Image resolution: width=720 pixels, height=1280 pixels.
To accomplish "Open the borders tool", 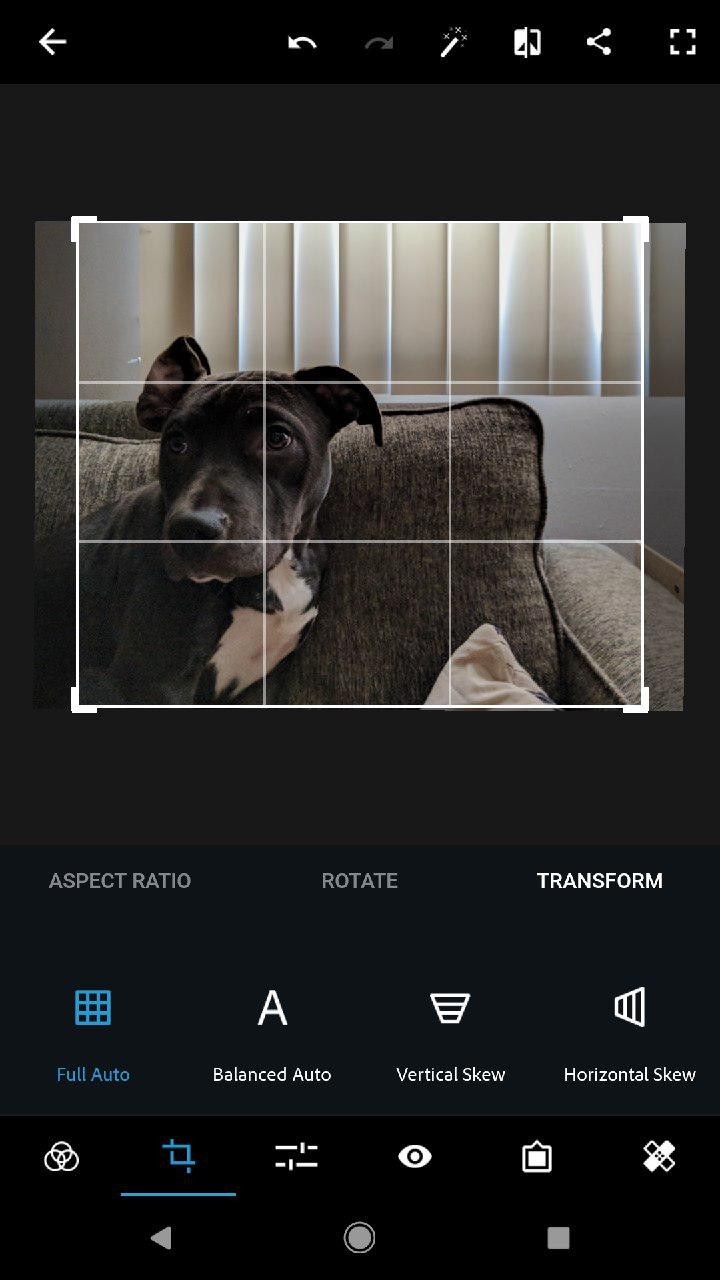I will (537, 1157).
